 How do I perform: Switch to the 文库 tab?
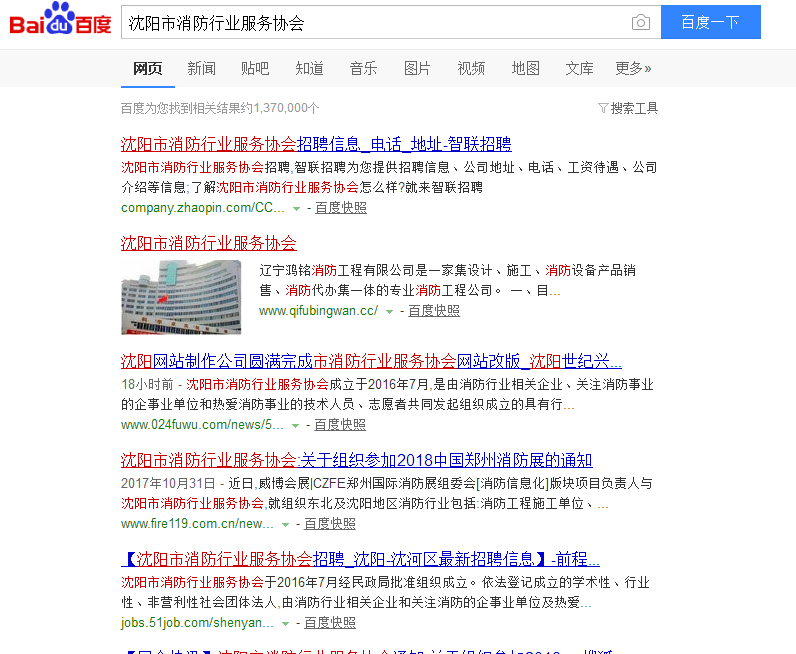(x=579, y=68)
